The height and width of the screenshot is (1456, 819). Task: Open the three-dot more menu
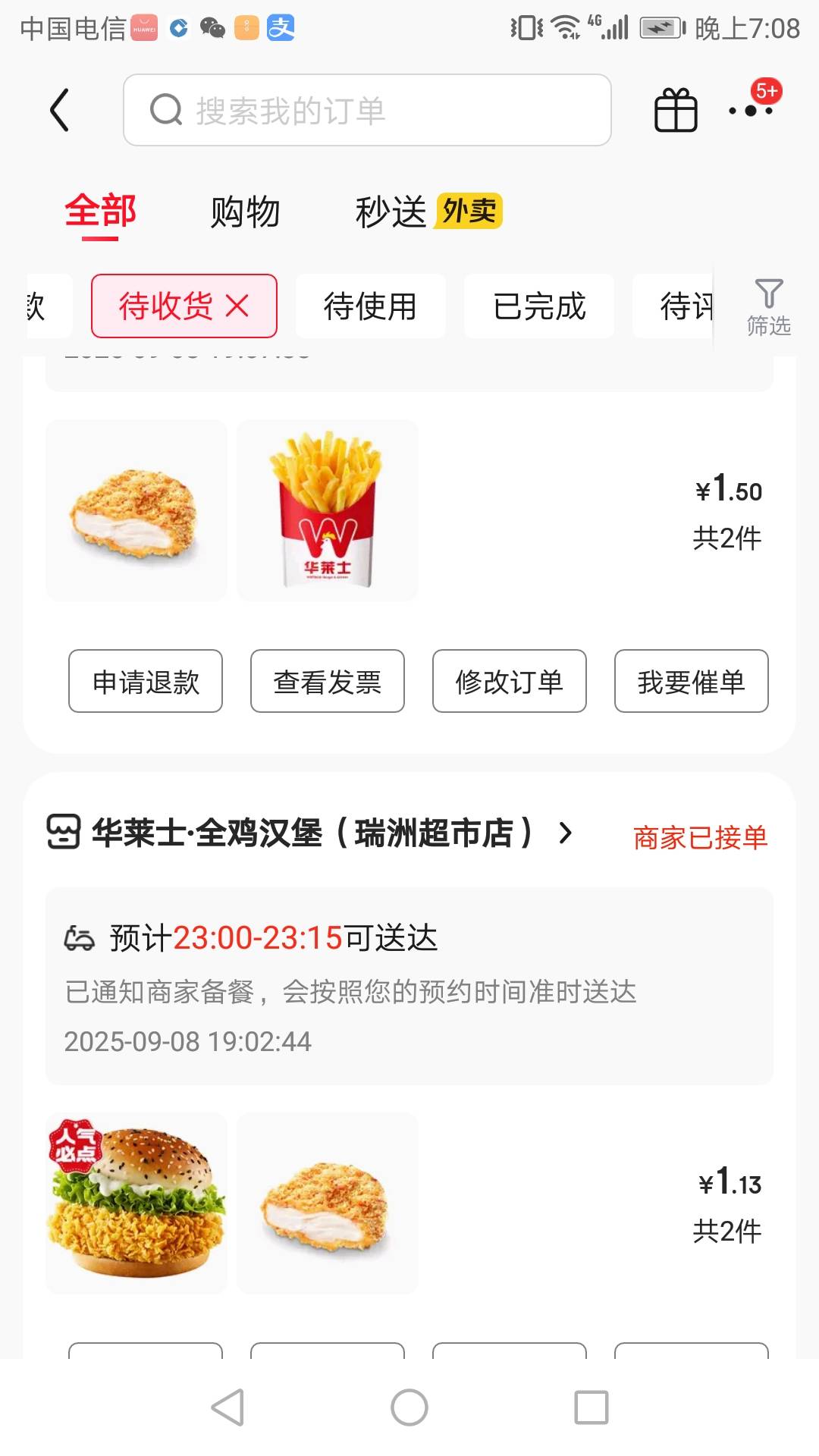[x=751, y=111]
